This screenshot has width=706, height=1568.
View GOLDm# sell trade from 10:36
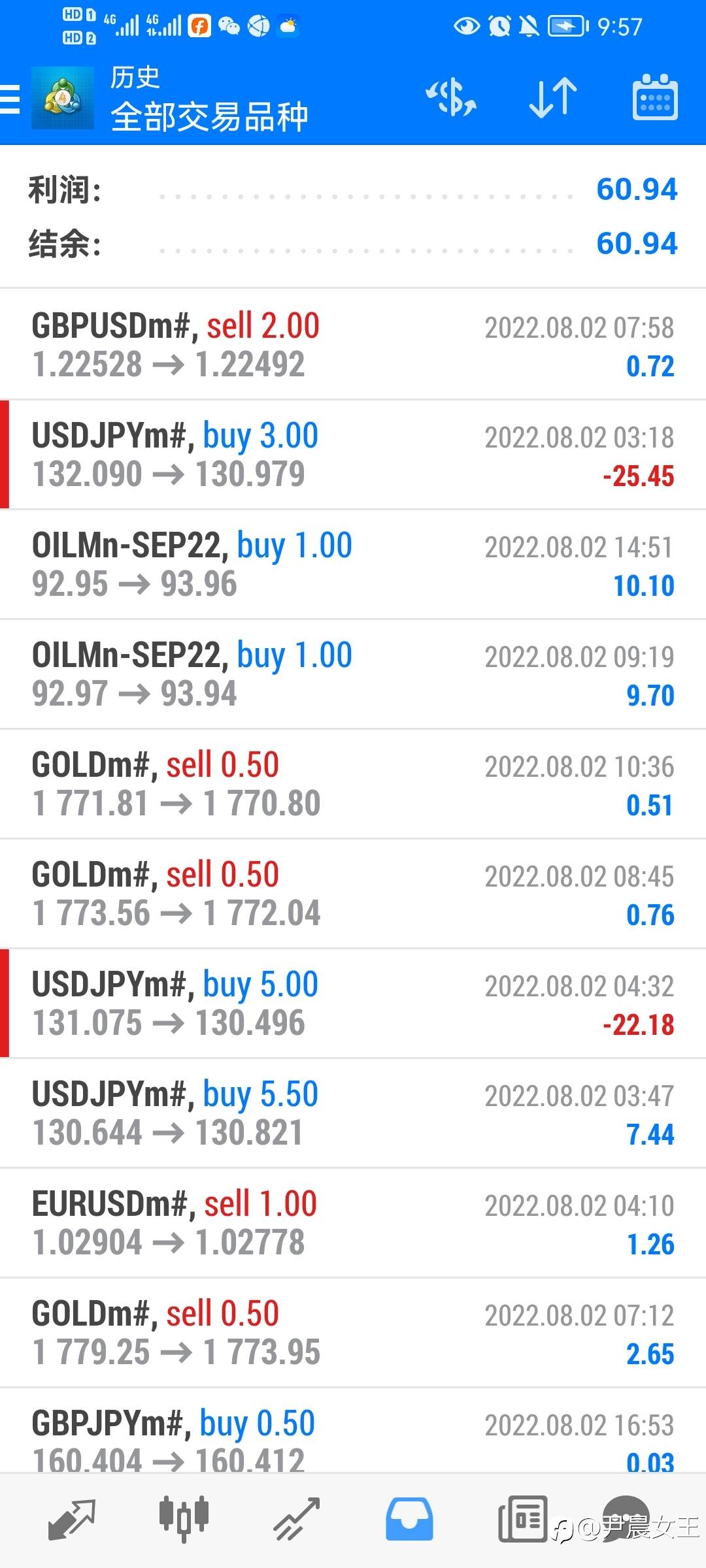[353, 784]
